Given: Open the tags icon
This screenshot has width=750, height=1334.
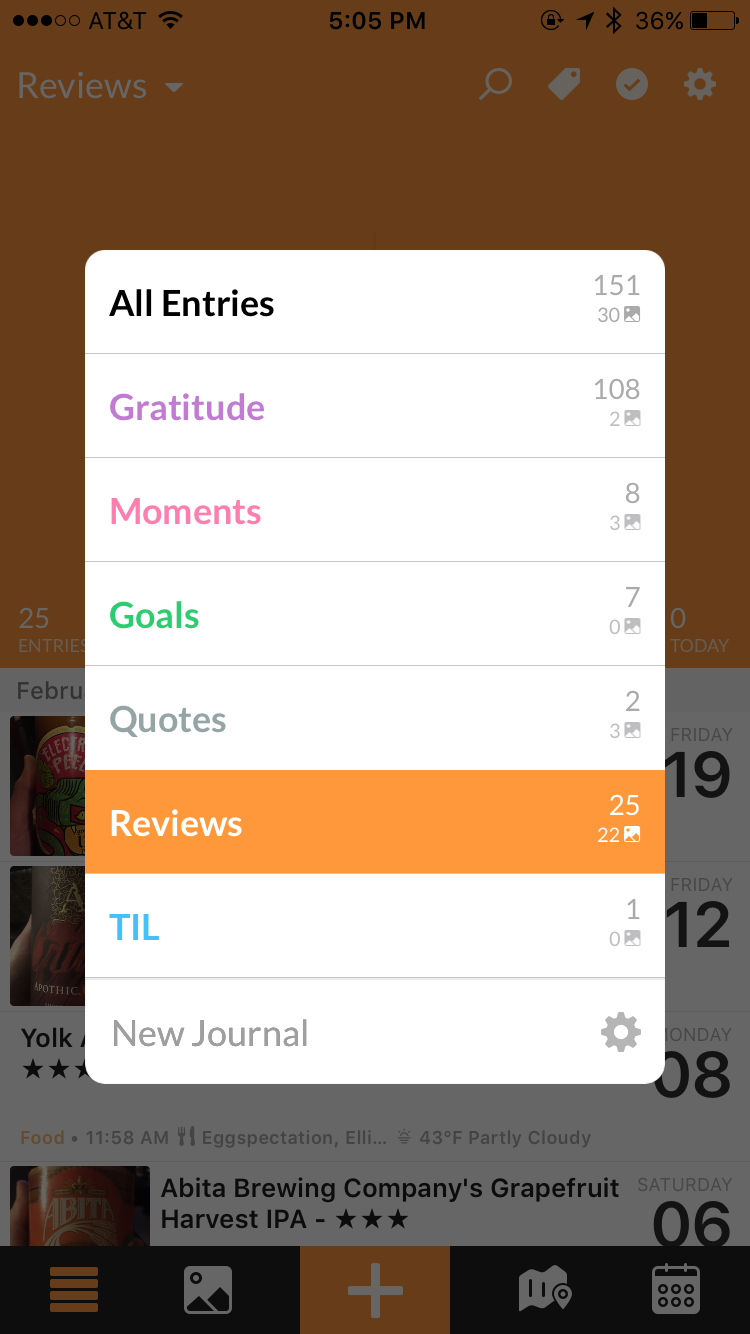Looking at the screenshot, I should (564, 85).
